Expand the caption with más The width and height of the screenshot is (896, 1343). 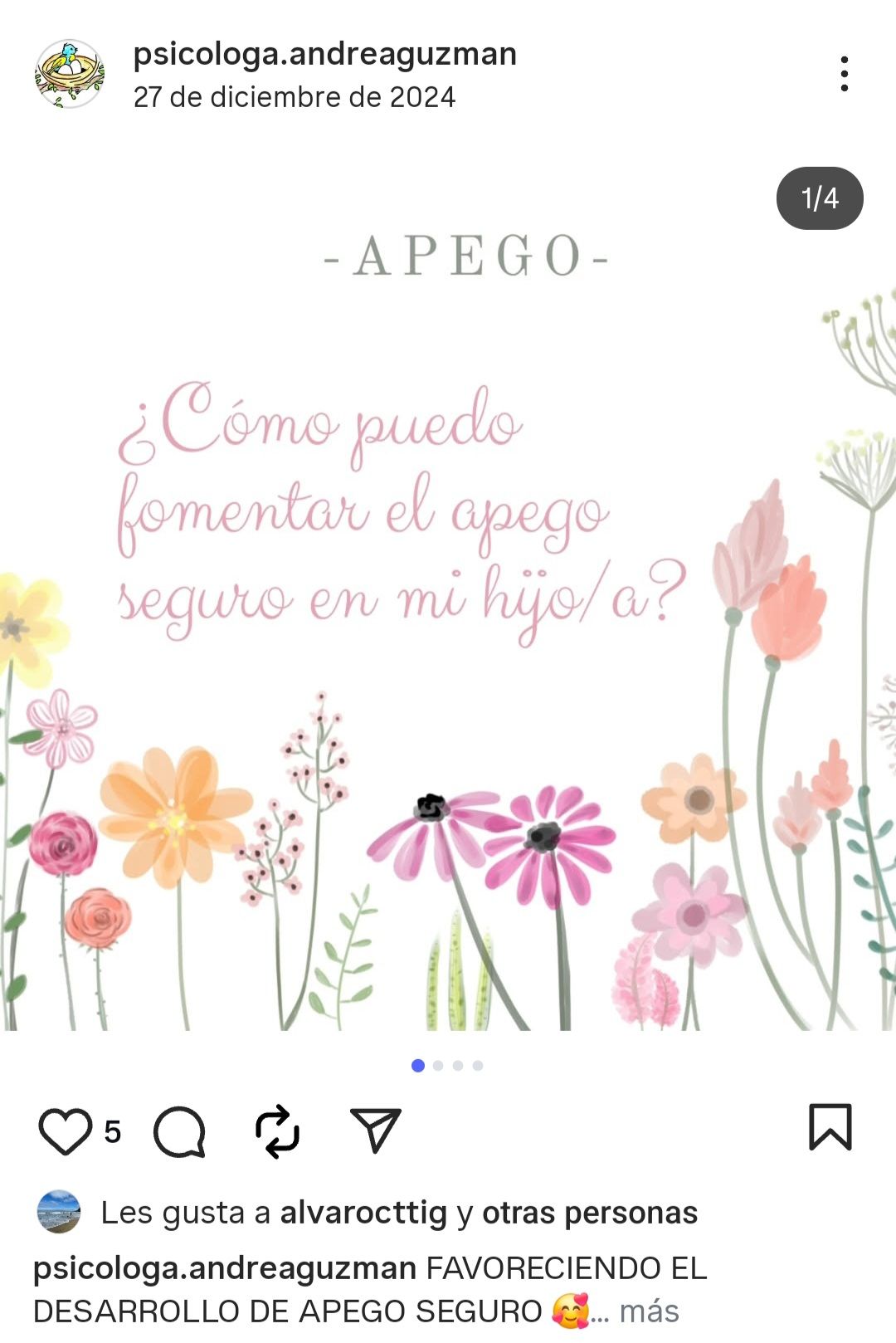(649, 1311)
